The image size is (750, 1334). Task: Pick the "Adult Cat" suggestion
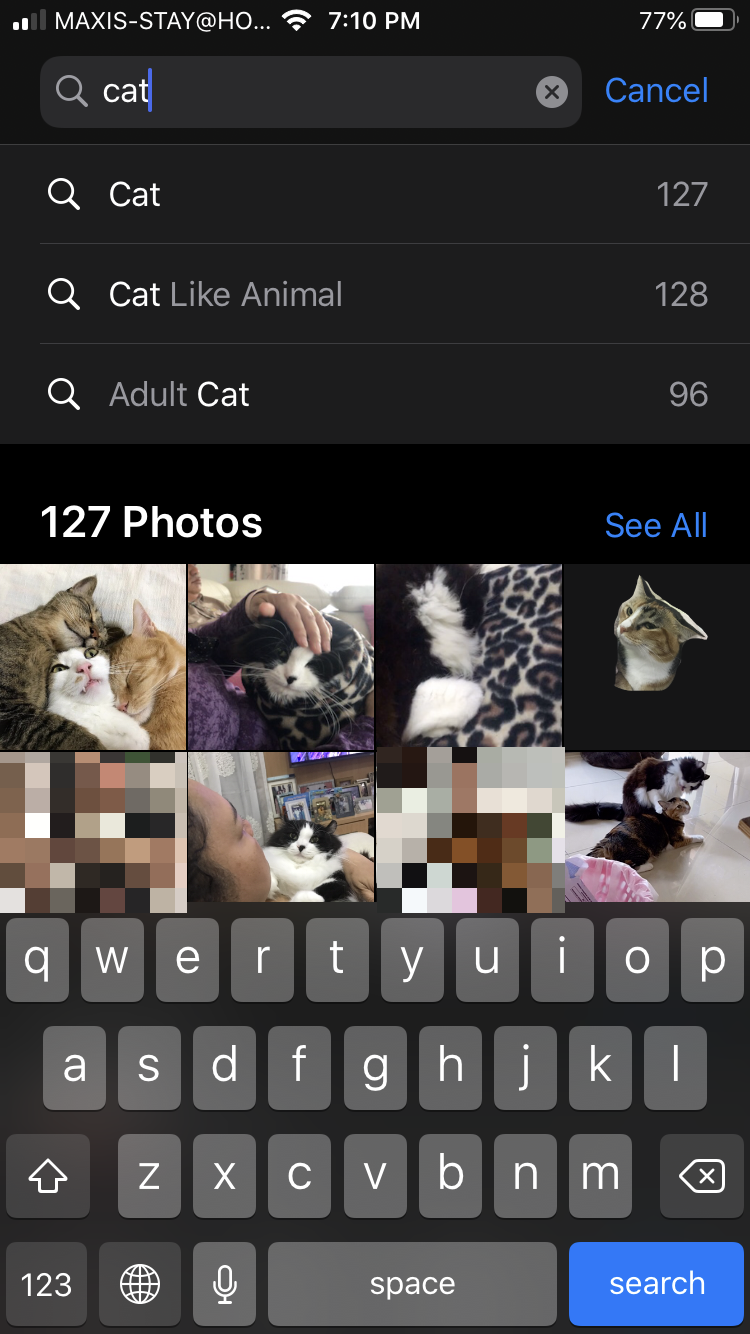point(375,394)
